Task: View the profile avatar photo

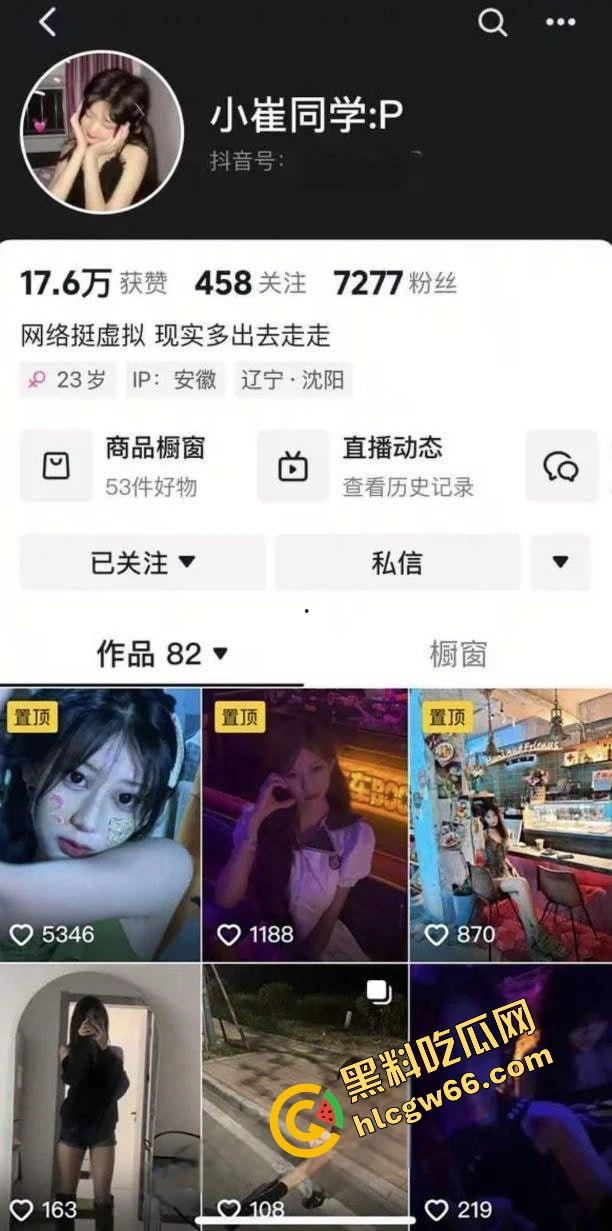Action: pyautogui.click(x=102, y=132)
